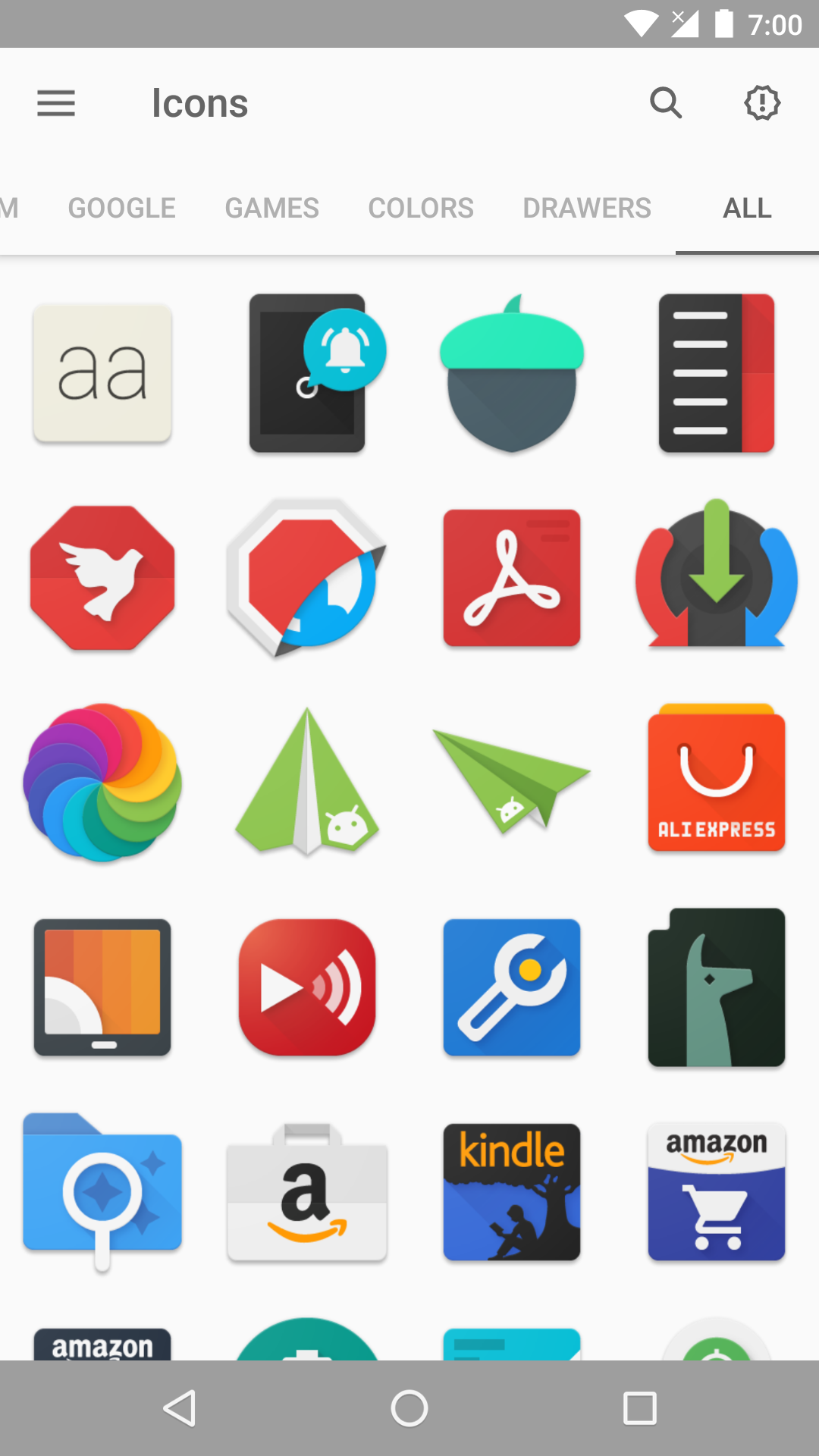Viewport: 819px width, 1456px height.
Task: Pick the Kindle icon
Action: (512, 1192)
